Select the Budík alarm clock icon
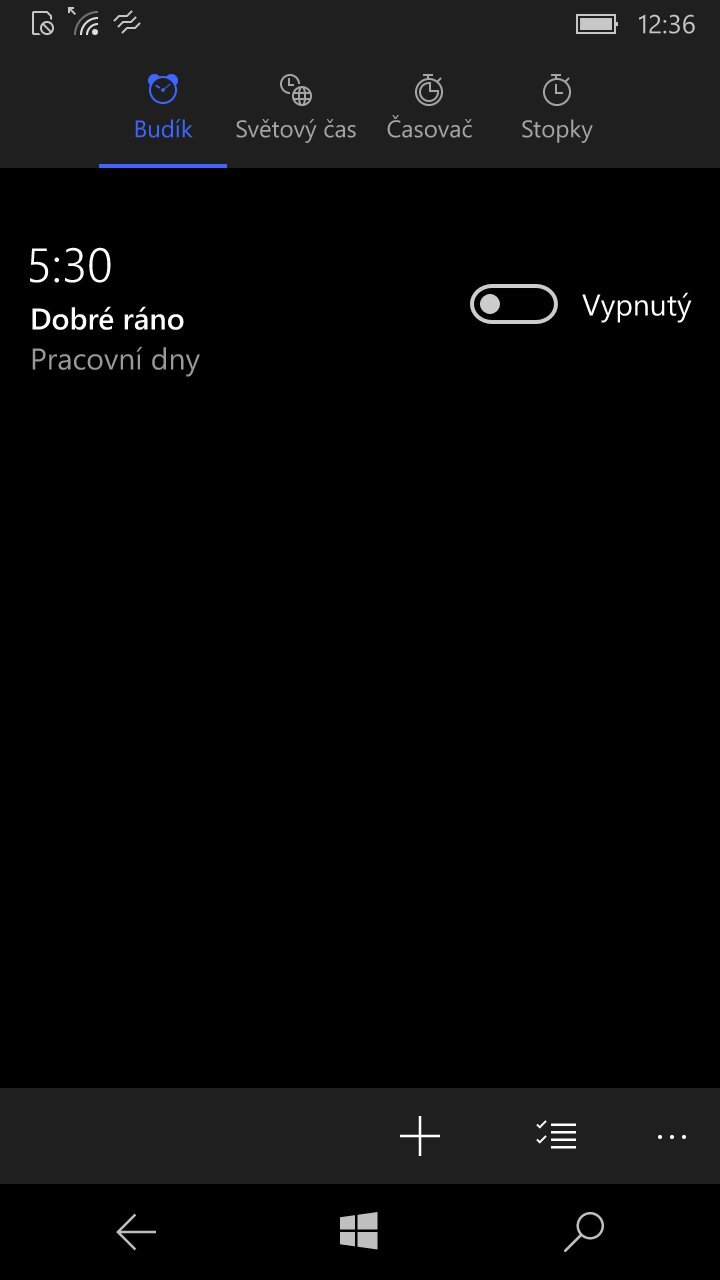Screen dimensions: 720x1280 162,90
